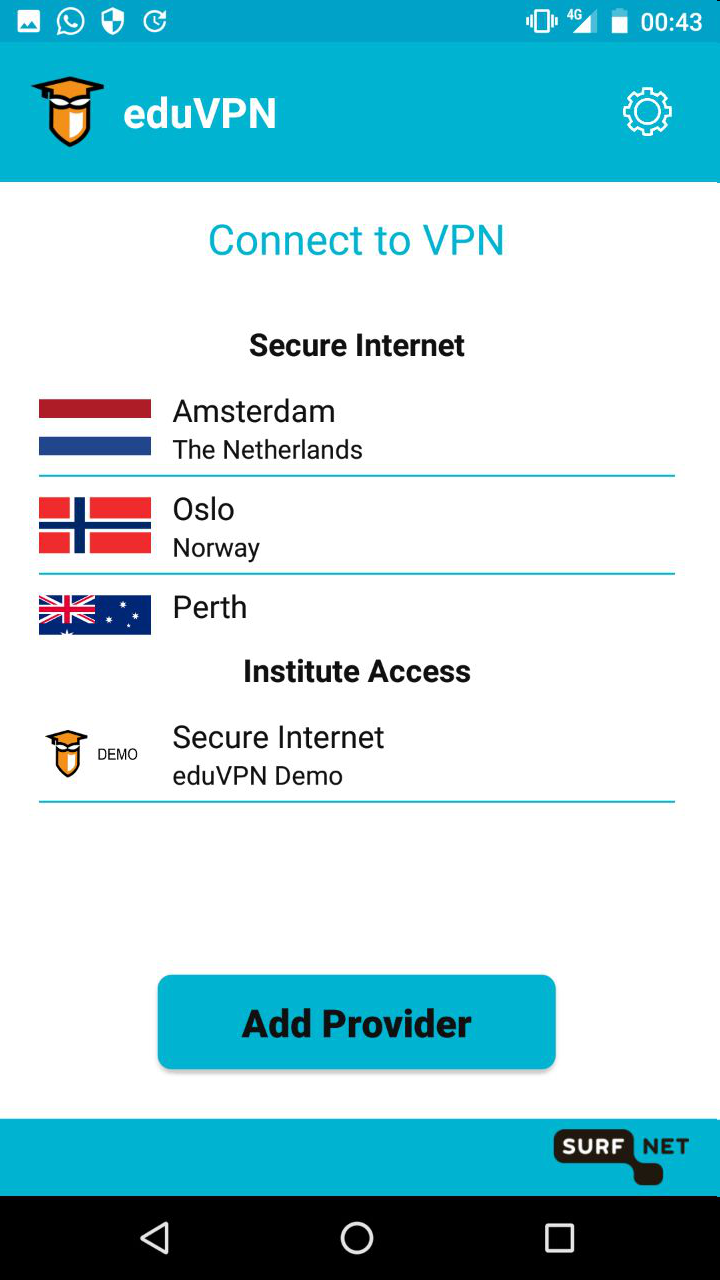Click the Connect to VPN heading
This screenshot has width=720, height=1280.
click(356, 239)
